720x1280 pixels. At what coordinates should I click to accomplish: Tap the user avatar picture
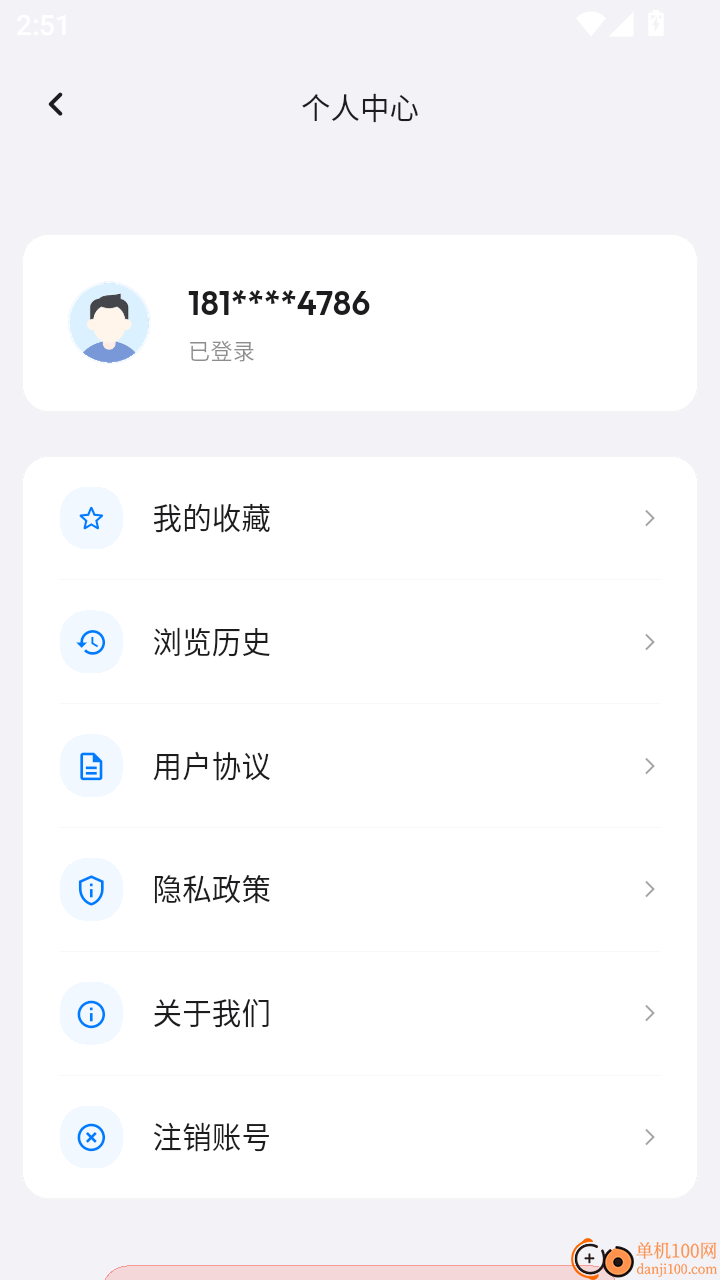click(109, 323)
